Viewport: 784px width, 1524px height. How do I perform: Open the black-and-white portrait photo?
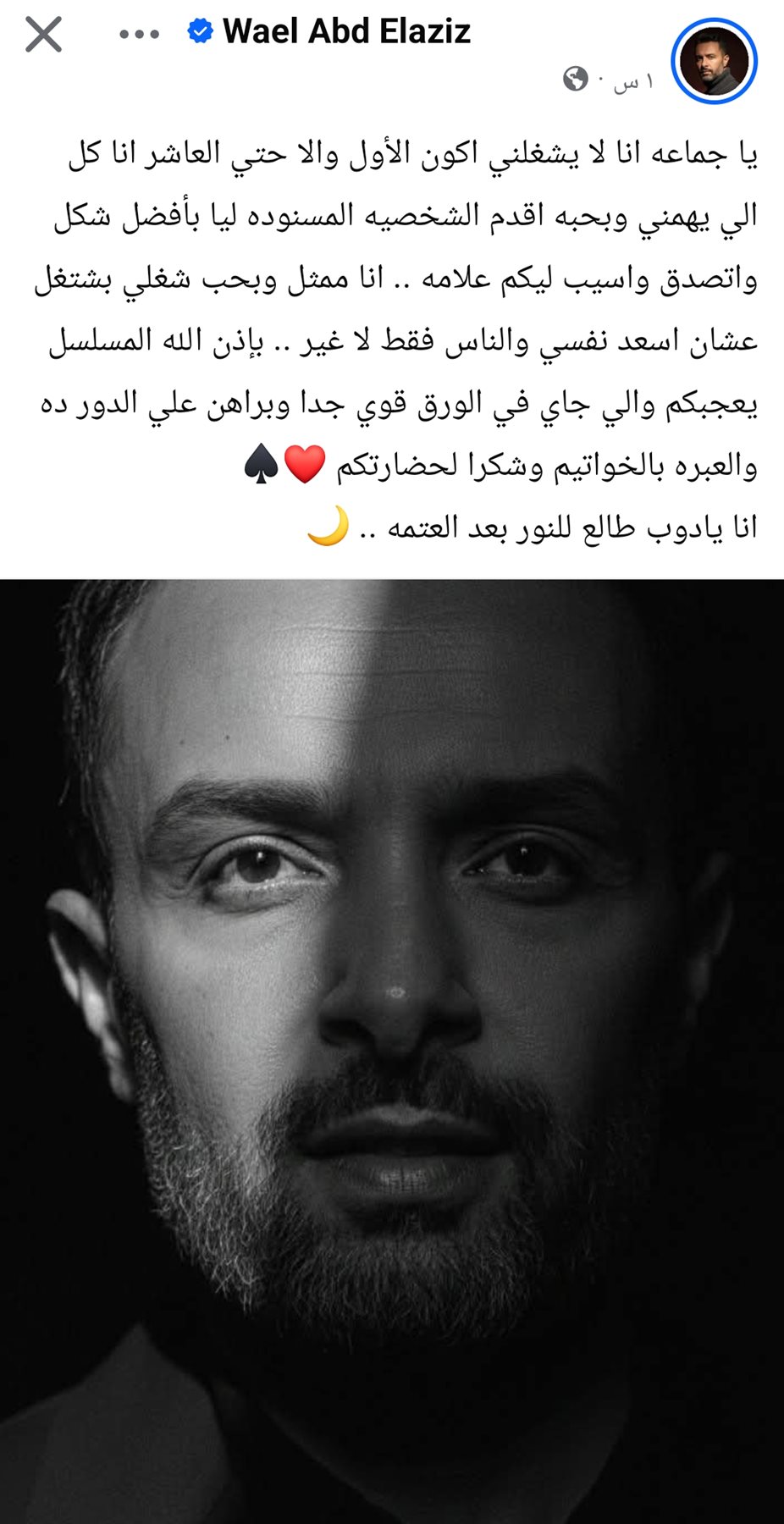(392, 1050)
